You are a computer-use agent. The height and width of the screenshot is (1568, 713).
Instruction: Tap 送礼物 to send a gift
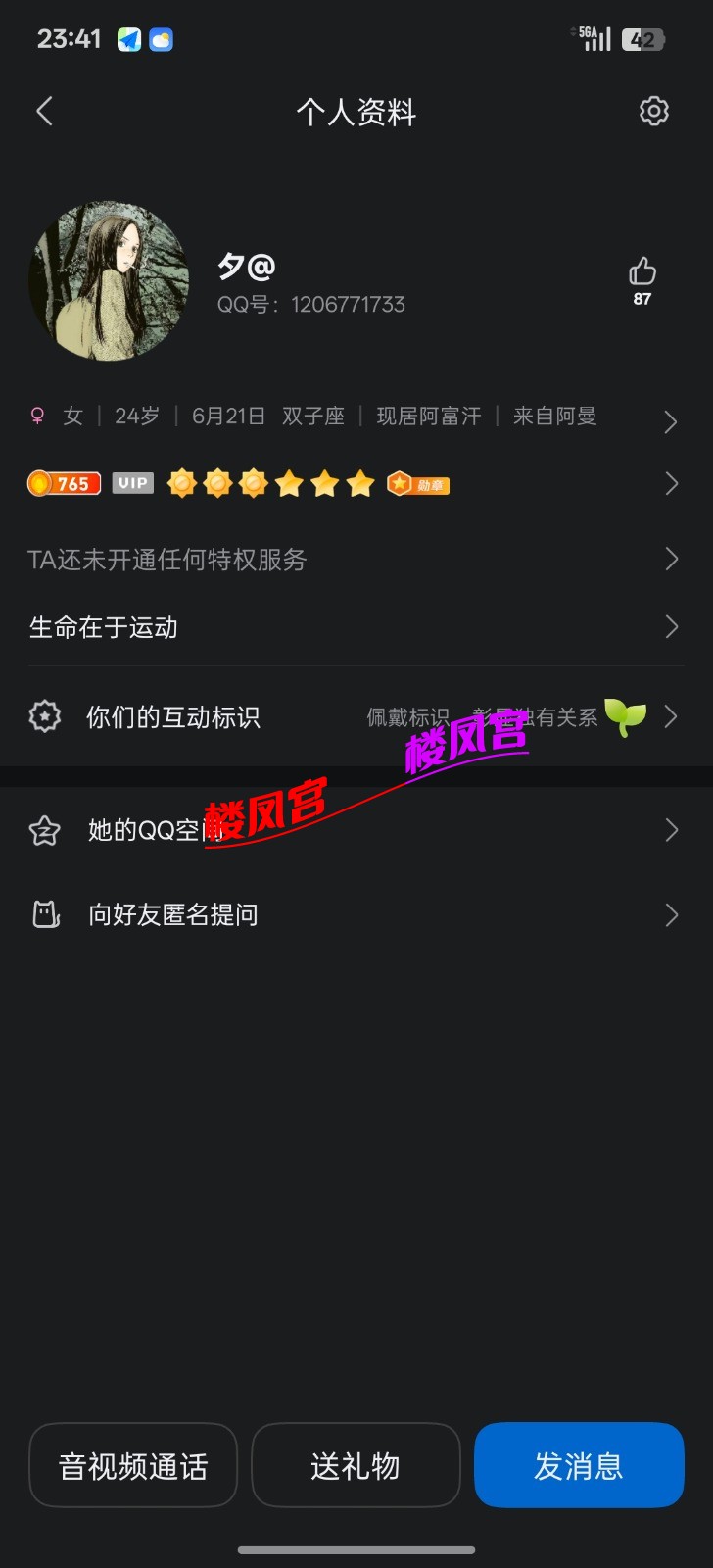356,1465
